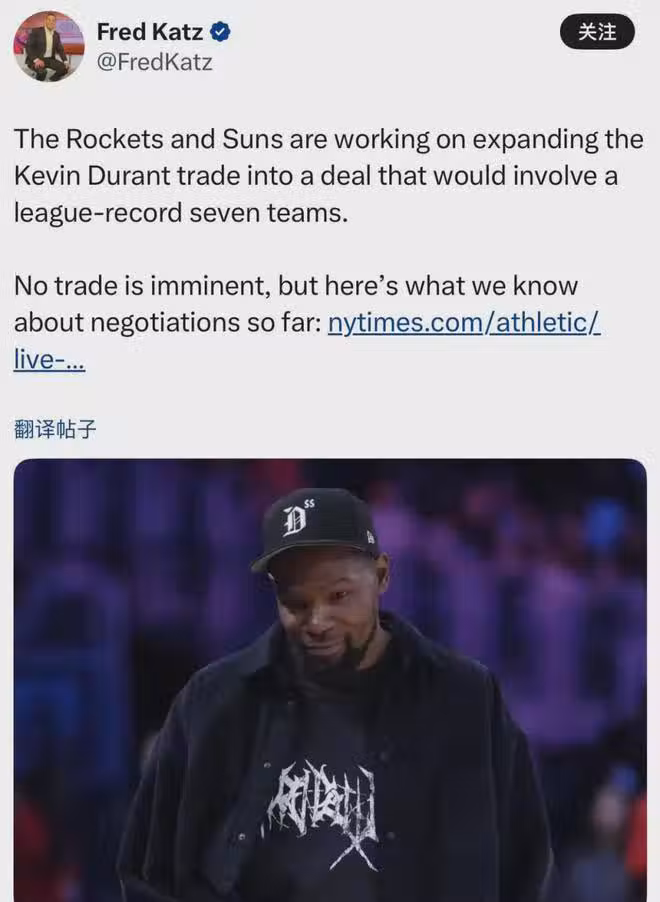
Task: Open the @FredKatz handle
Action: pos(154,62)
